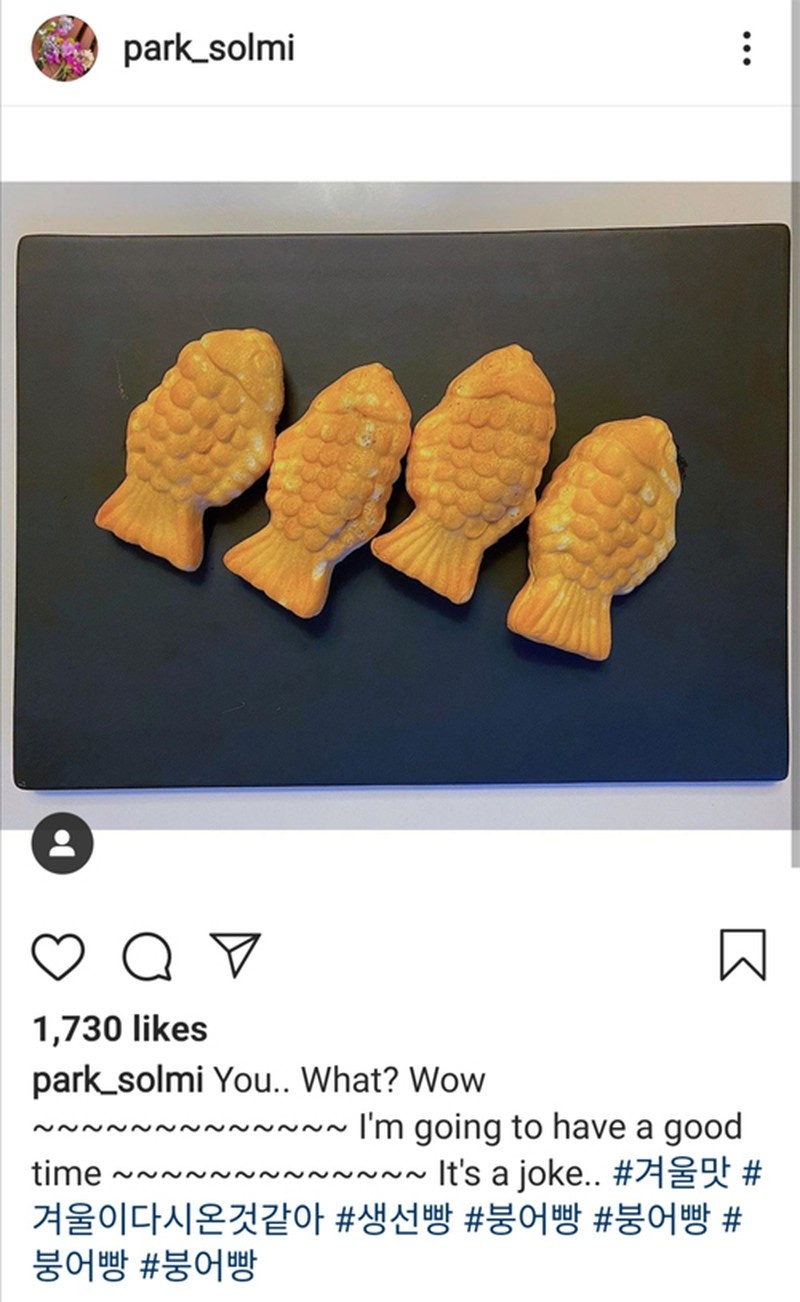
Task: View the 1,730 likes list
Action: click(120, 1029)
